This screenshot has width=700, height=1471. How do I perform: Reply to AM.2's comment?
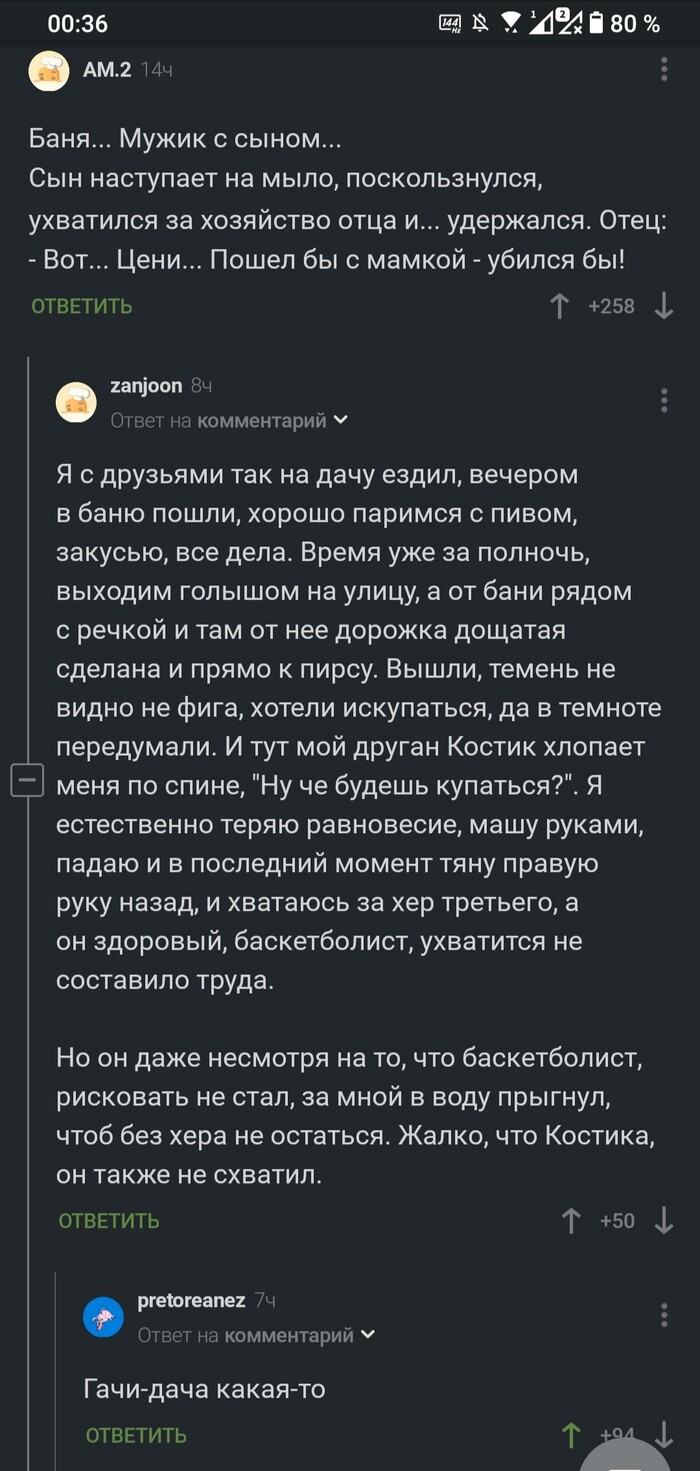point(82,306)
